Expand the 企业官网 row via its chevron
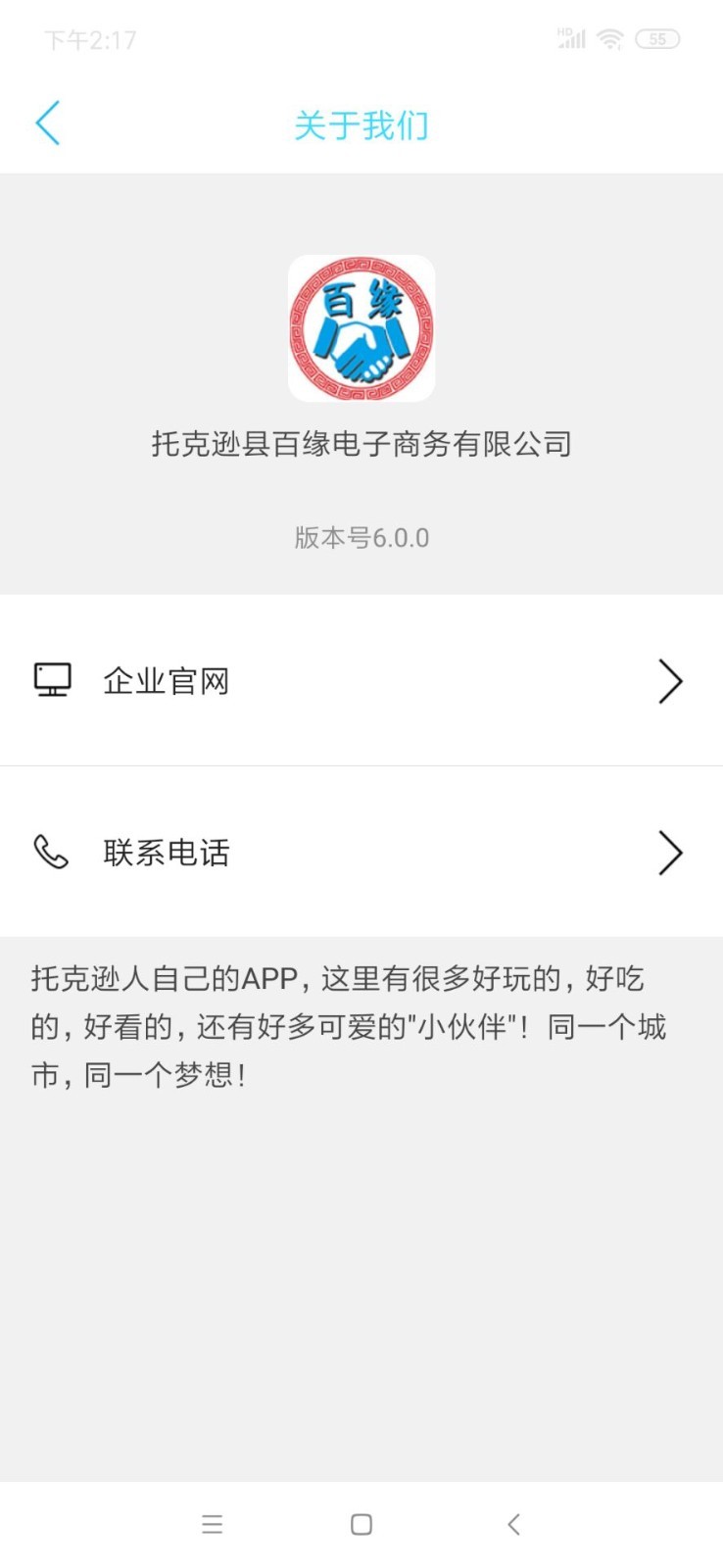 coord(670,680)
